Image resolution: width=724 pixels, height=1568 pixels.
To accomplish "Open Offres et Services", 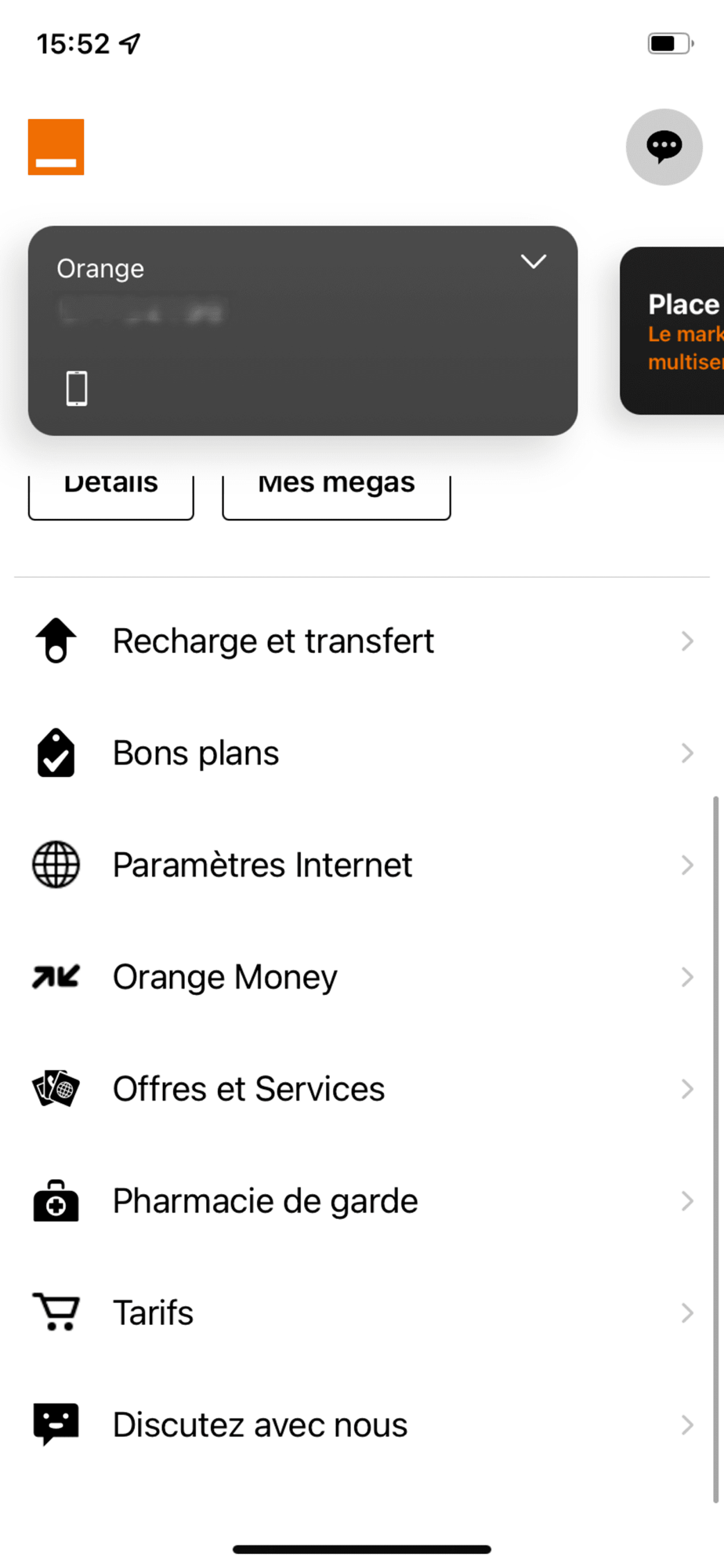I will tap(362, 1090).
